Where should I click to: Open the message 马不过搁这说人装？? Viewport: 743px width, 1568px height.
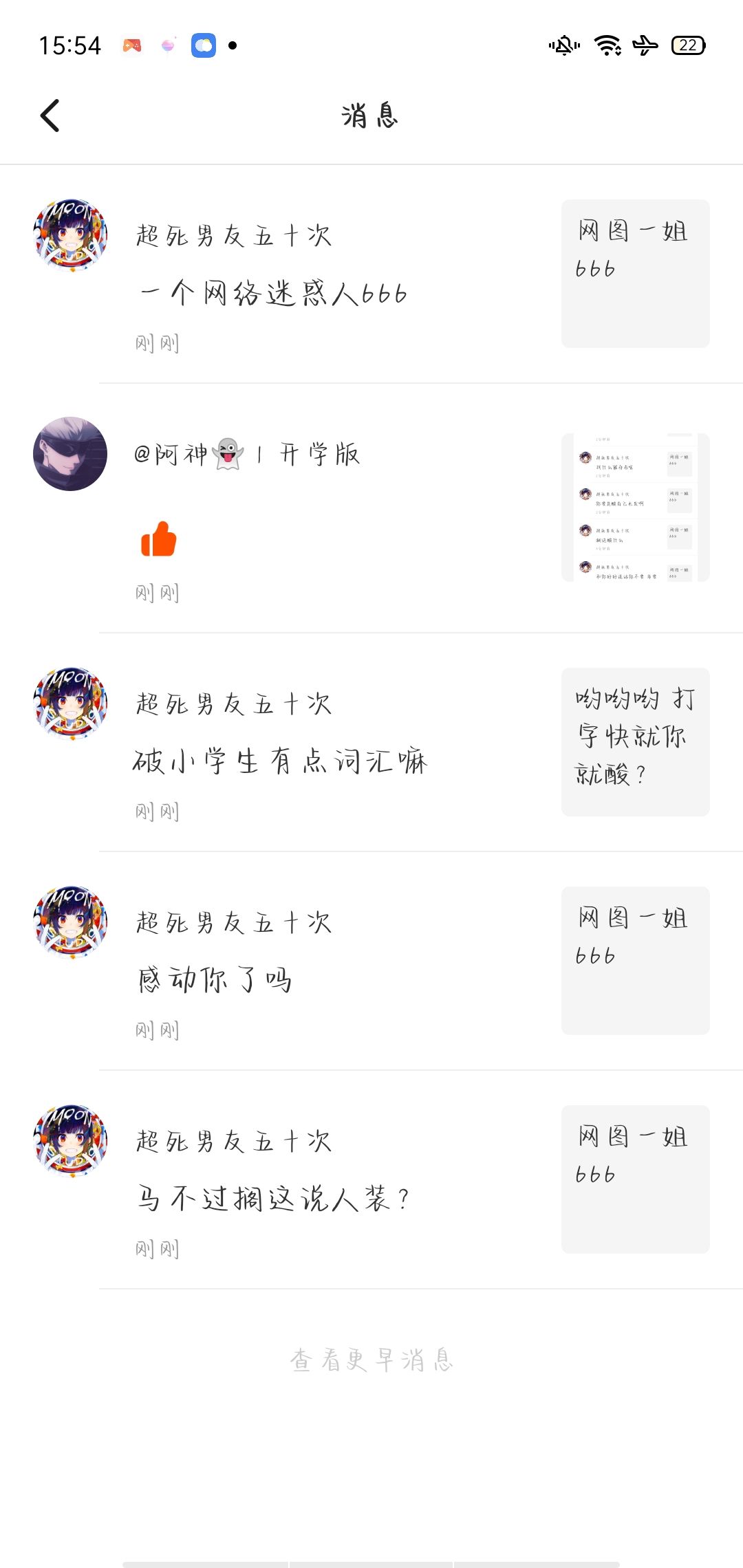tap(274, 1199)
